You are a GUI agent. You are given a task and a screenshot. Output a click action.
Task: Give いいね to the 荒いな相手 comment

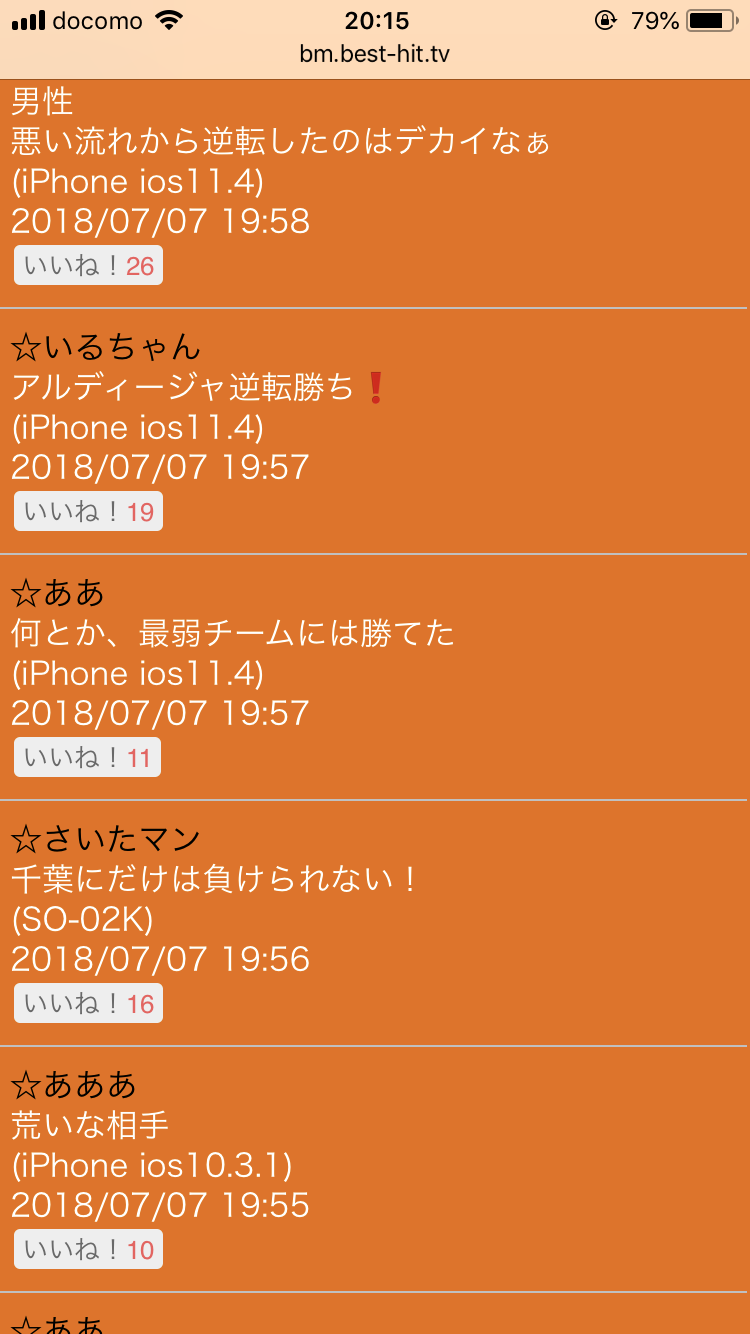point(88,1249)
